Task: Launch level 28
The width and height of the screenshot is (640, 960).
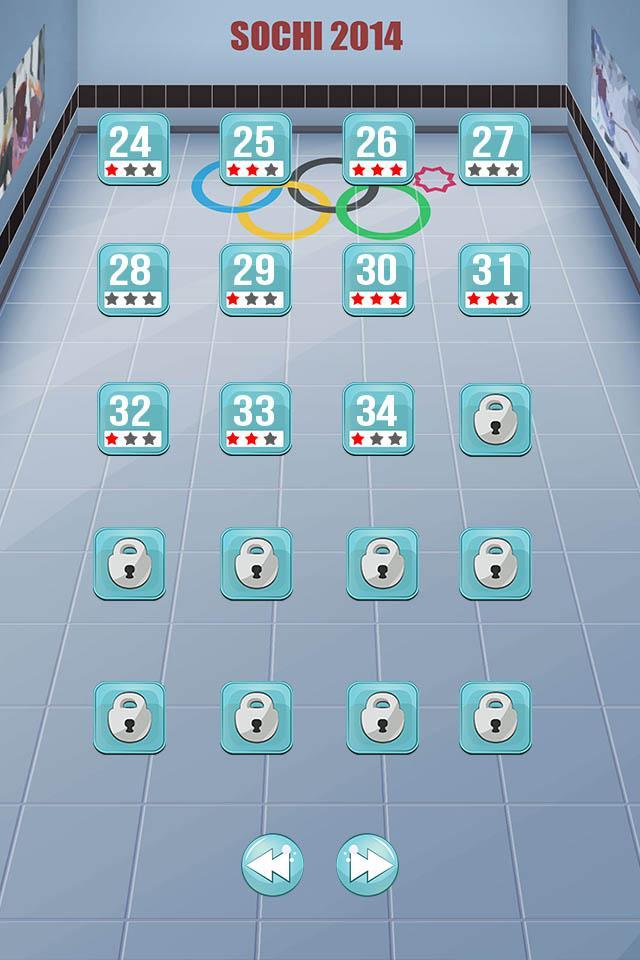Action: (x=133, y=279)
